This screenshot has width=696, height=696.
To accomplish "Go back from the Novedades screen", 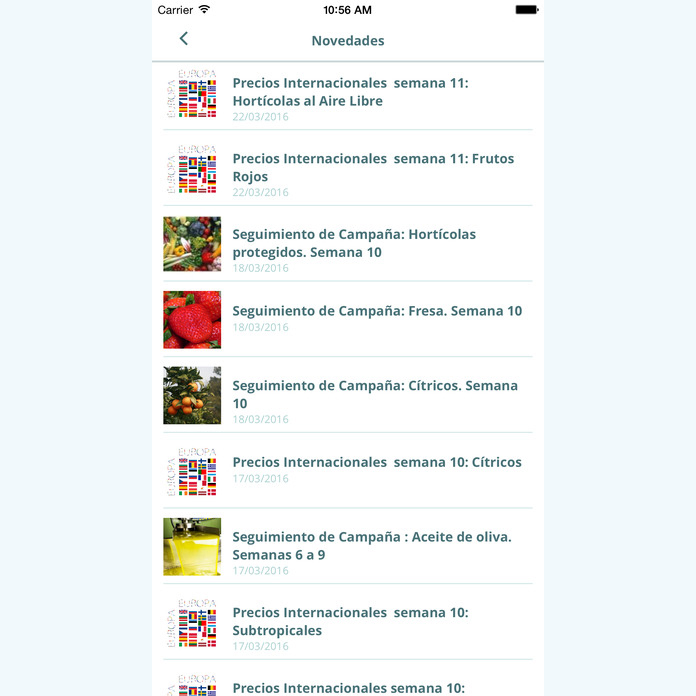I will click(x=183, y=39).
